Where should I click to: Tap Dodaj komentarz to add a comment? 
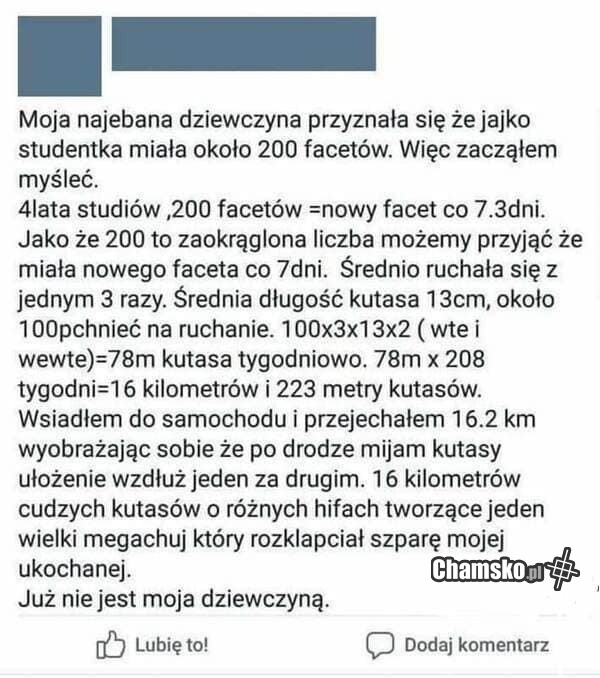tap(458, 645)
